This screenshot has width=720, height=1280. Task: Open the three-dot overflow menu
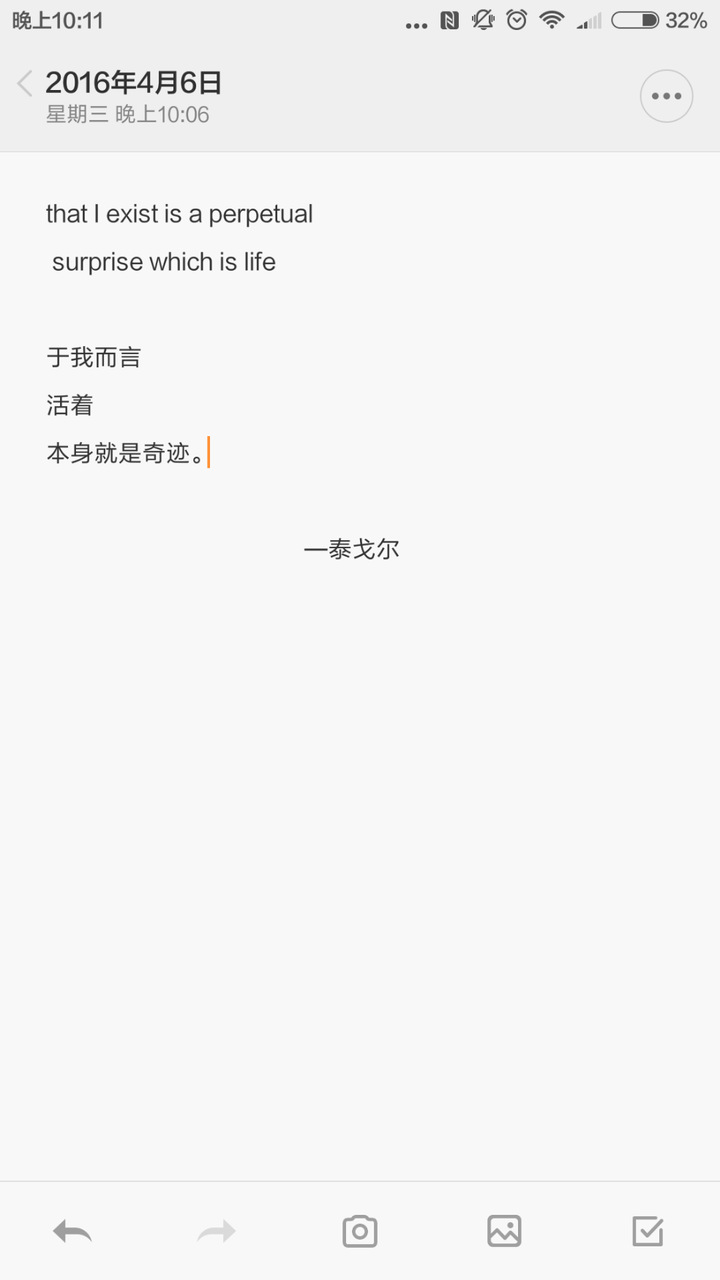(x=666, y=97)
